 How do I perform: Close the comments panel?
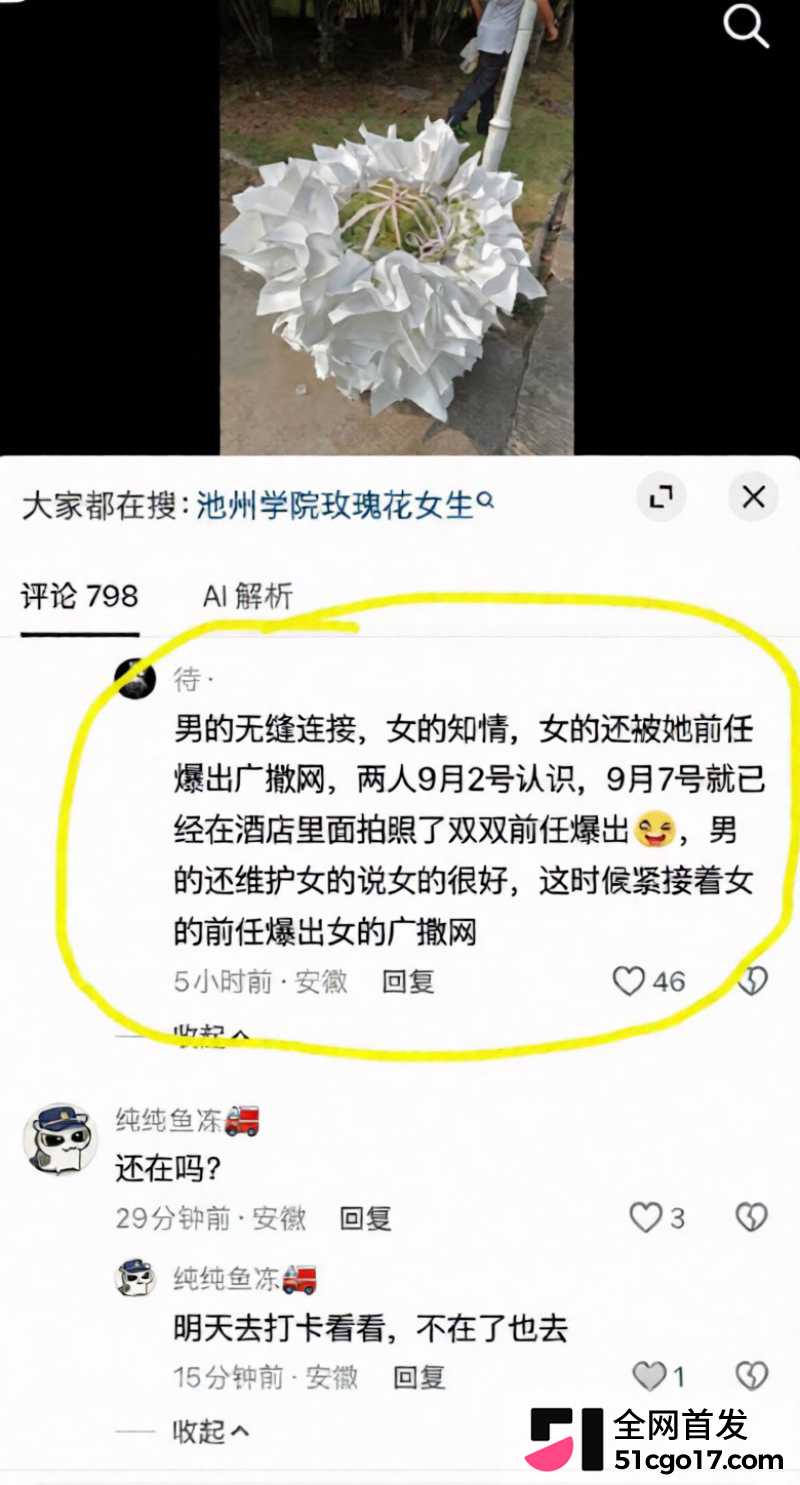(753, 497)
